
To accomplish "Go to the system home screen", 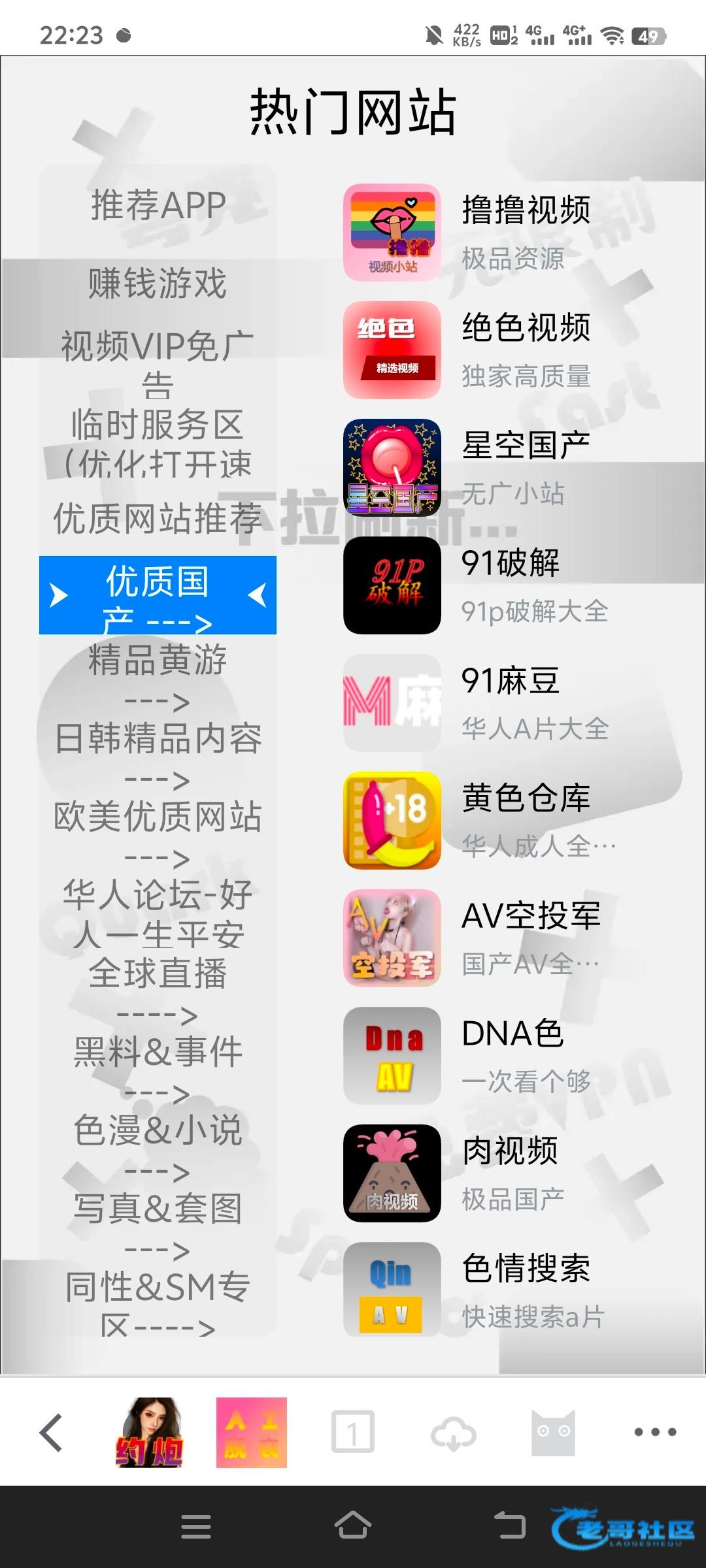I will (x=353, y=1526).
